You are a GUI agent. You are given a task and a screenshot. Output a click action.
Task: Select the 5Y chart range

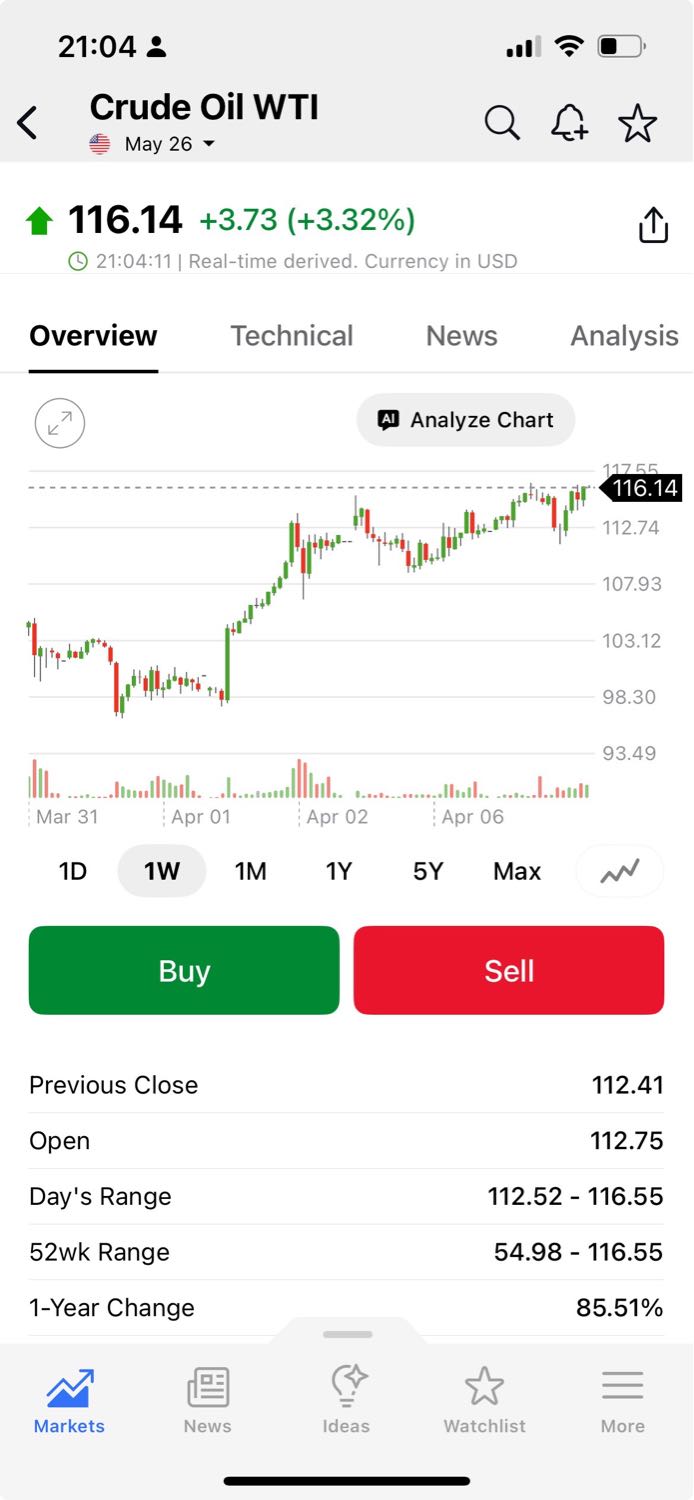pos(428,871)
